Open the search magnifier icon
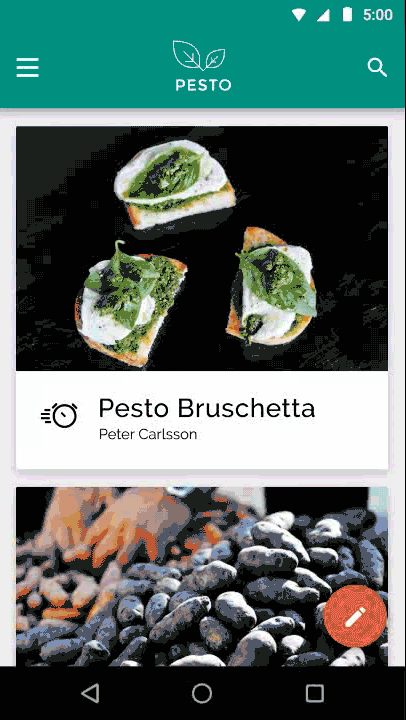406x720 pixels. coord(377,68)
